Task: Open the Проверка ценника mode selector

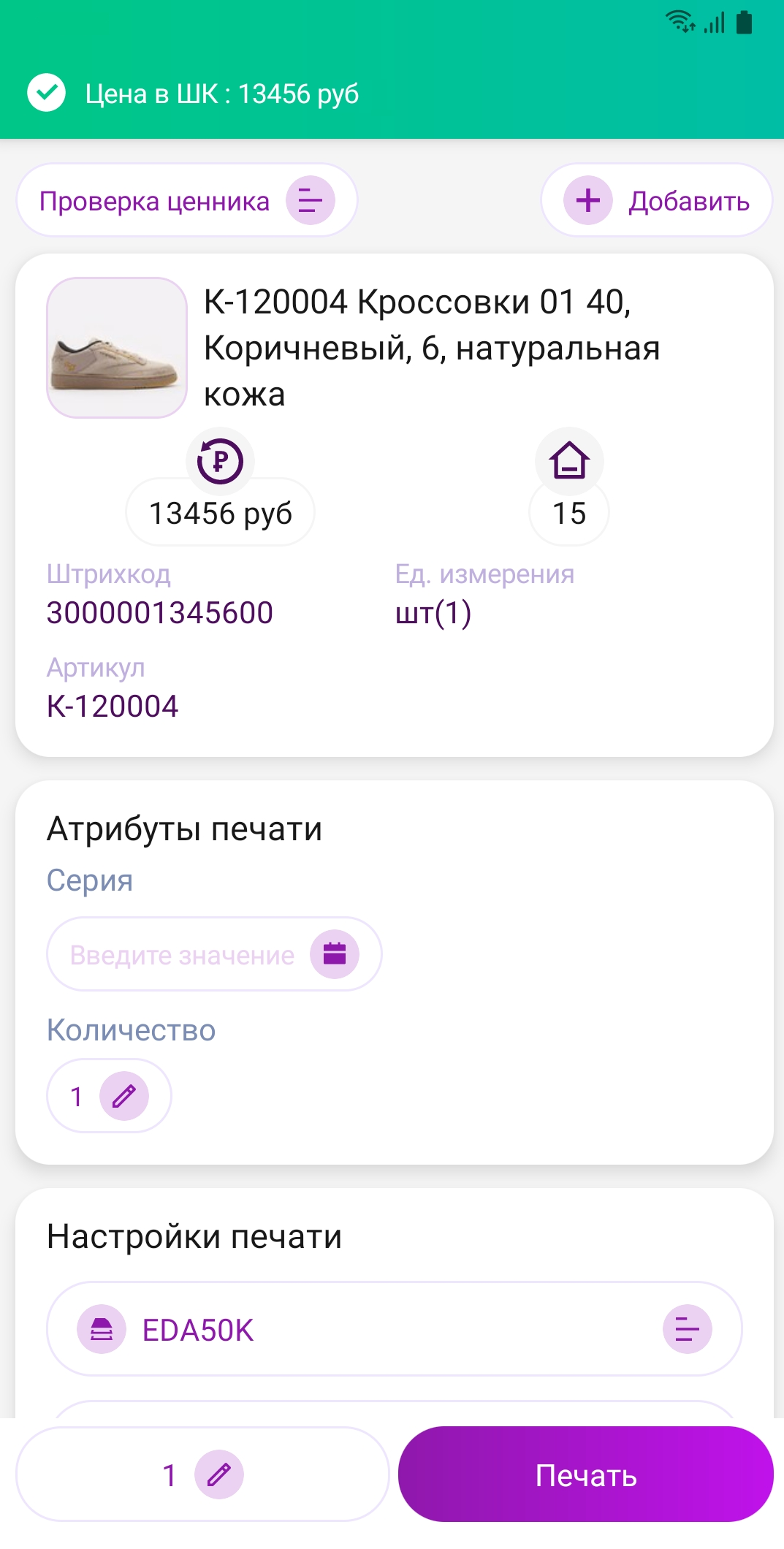Action: (x=187, y=200)
